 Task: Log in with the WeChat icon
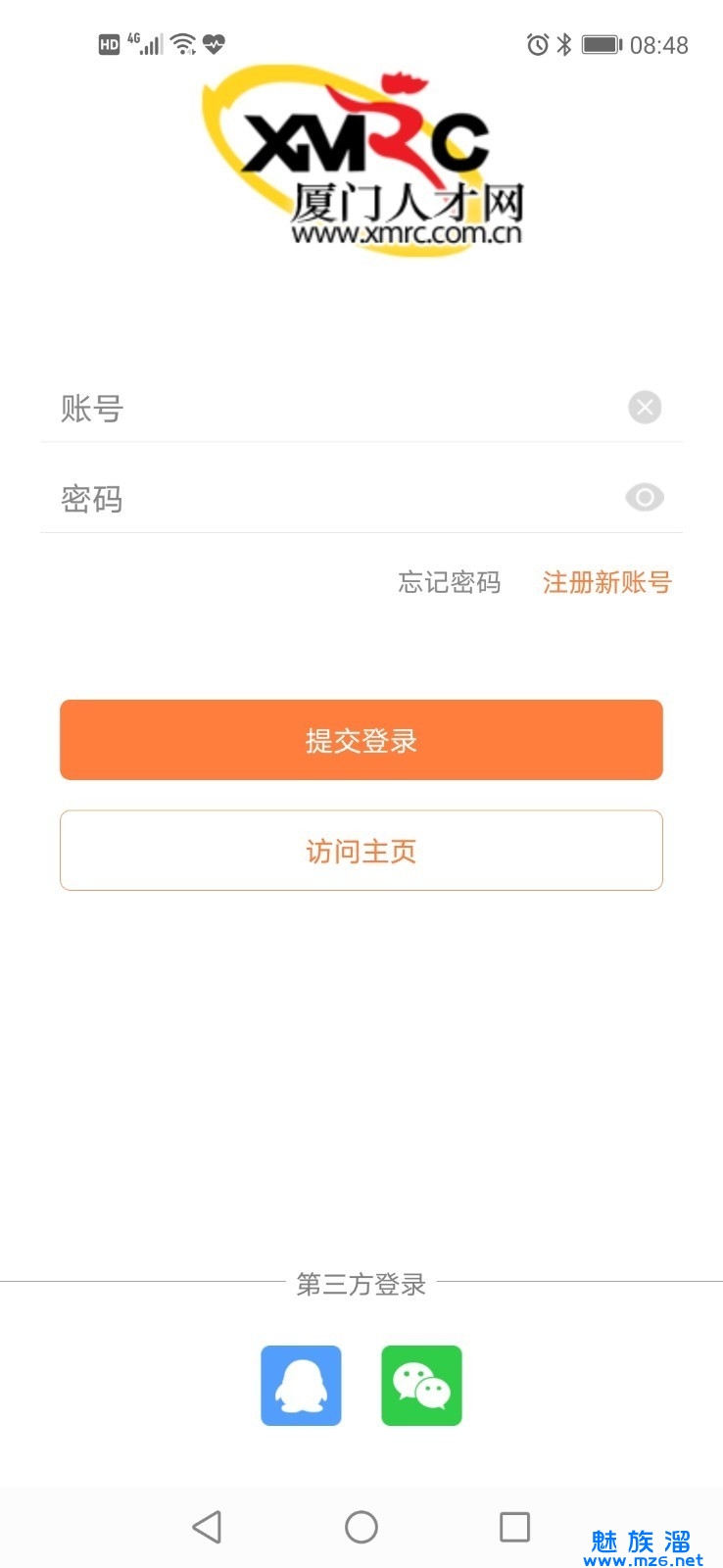click(421, 1385)
